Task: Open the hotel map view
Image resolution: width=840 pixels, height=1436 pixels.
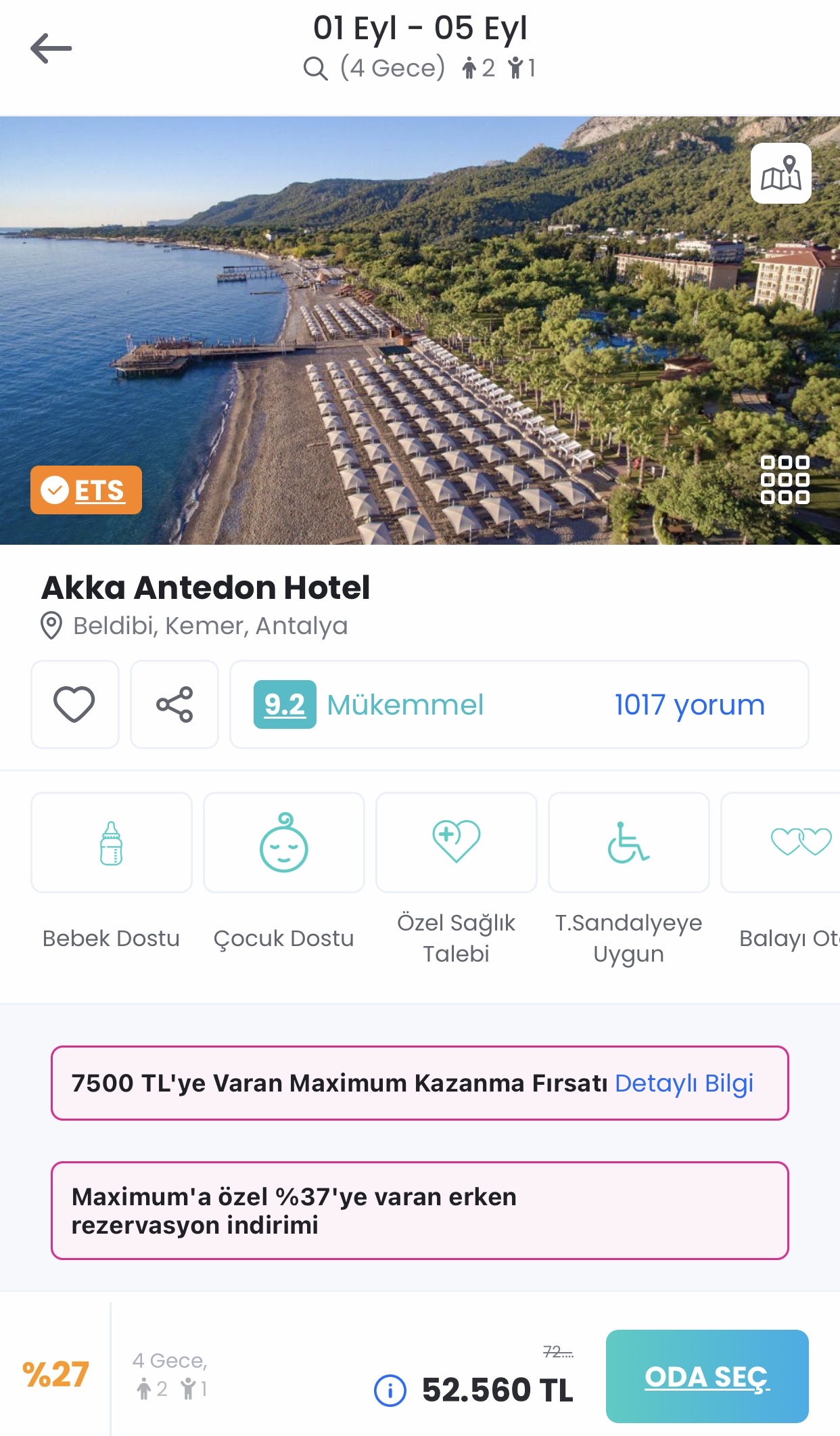Action: click(x=780, y=173)
